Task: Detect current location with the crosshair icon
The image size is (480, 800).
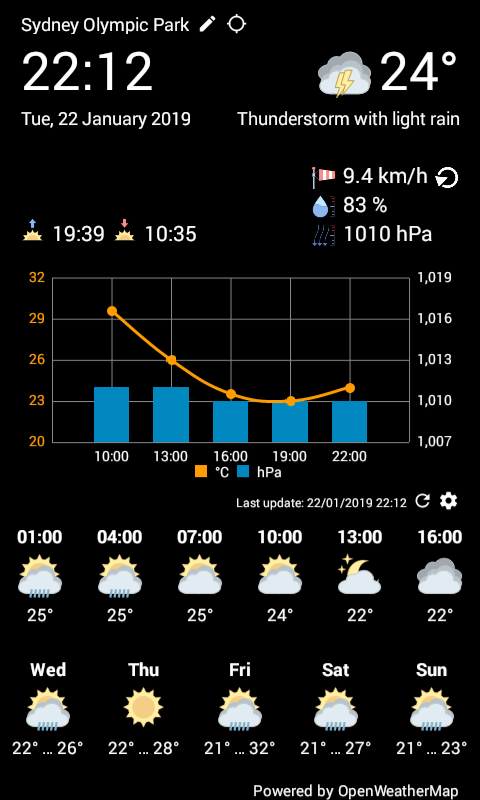Action: click(236, 24)
